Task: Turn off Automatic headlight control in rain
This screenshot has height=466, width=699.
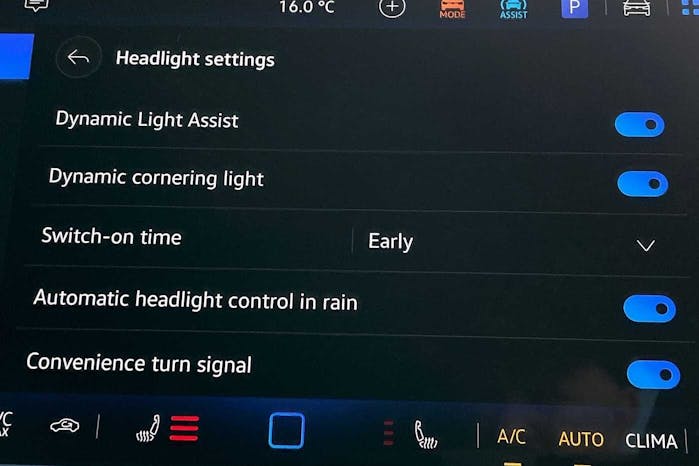Action: (649, 309)
